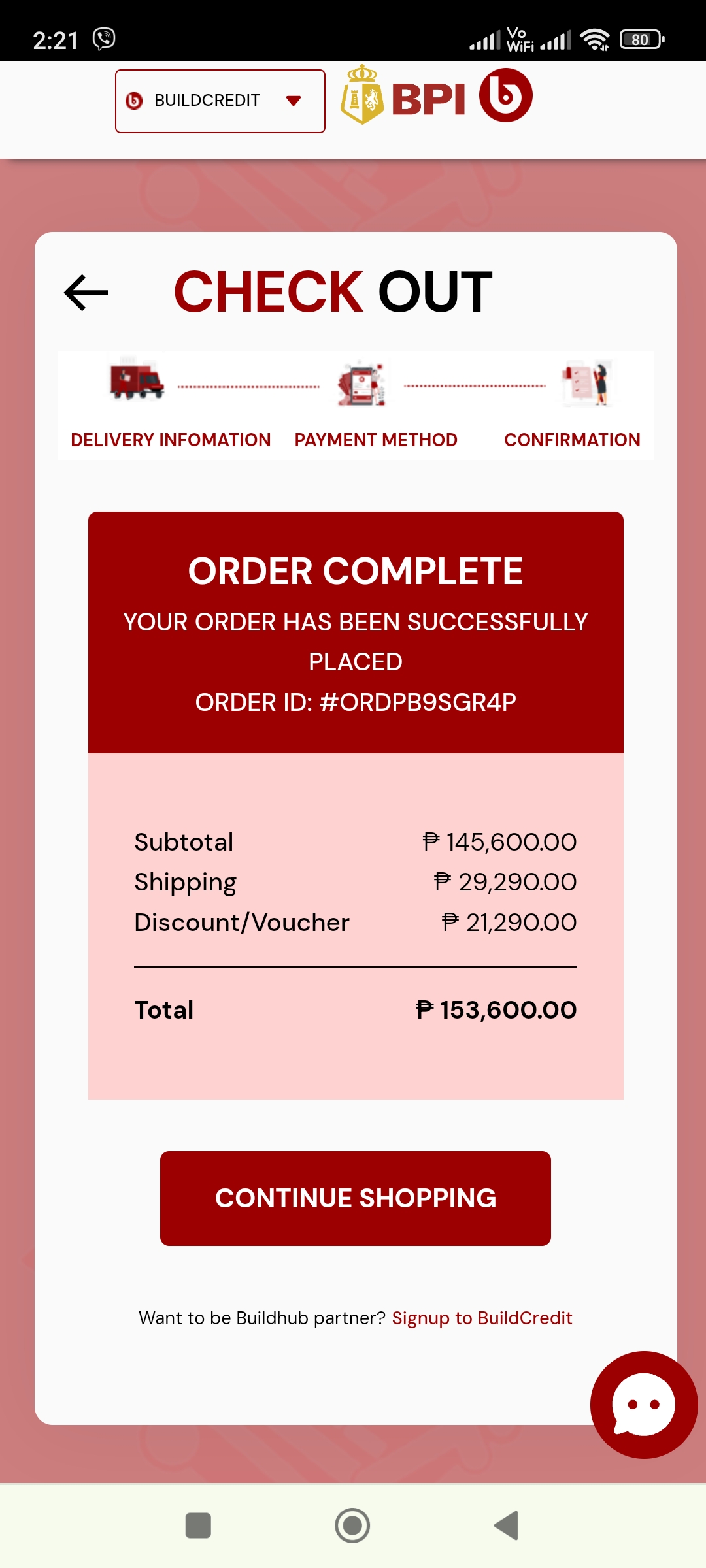Viewport: 706px width, 1568px height.
Task: Tap Continue Shopping button
Action: 355,1198
